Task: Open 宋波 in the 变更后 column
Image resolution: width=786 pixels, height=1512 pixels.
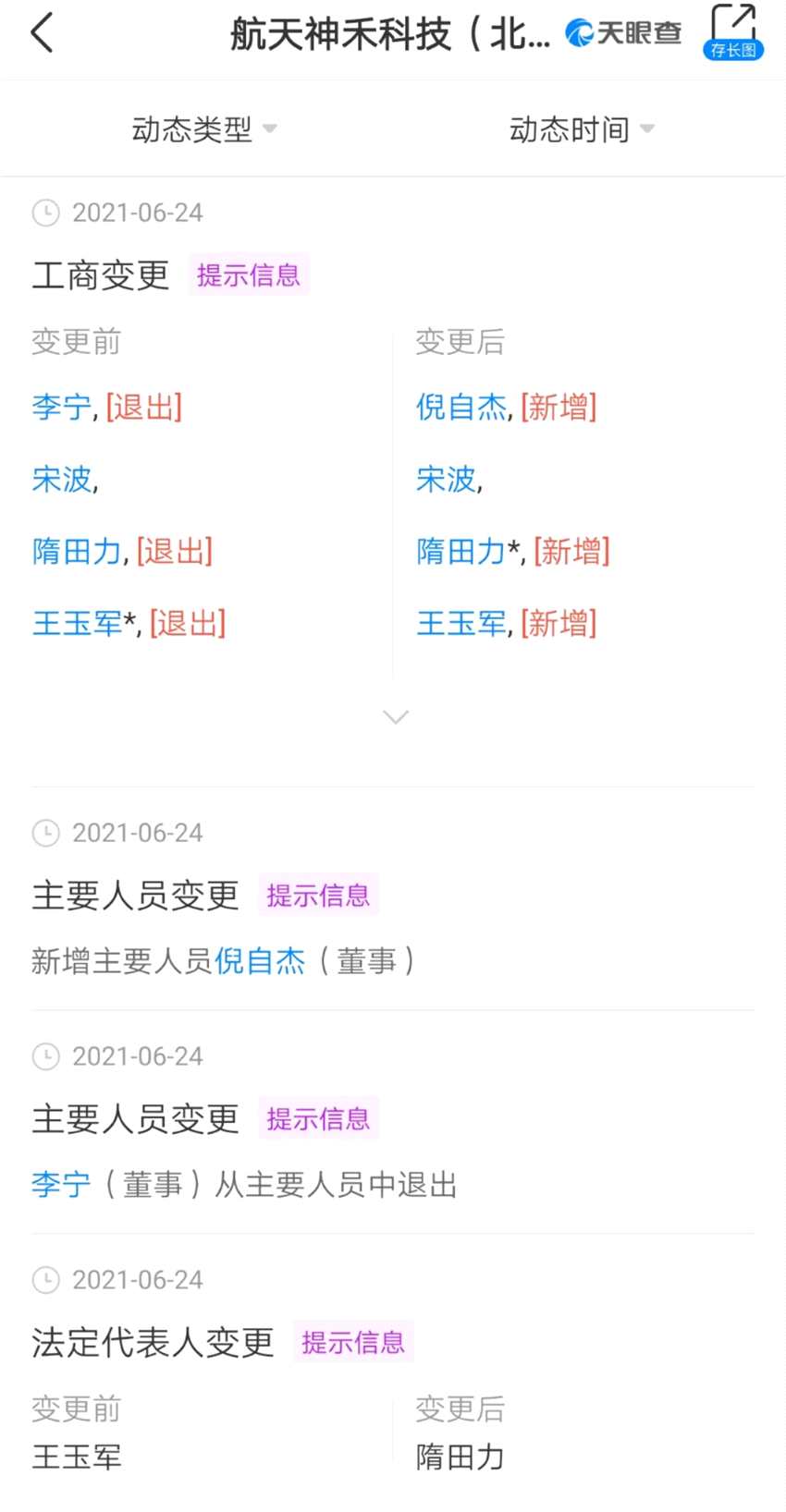Action: click(x=447, y=479)
